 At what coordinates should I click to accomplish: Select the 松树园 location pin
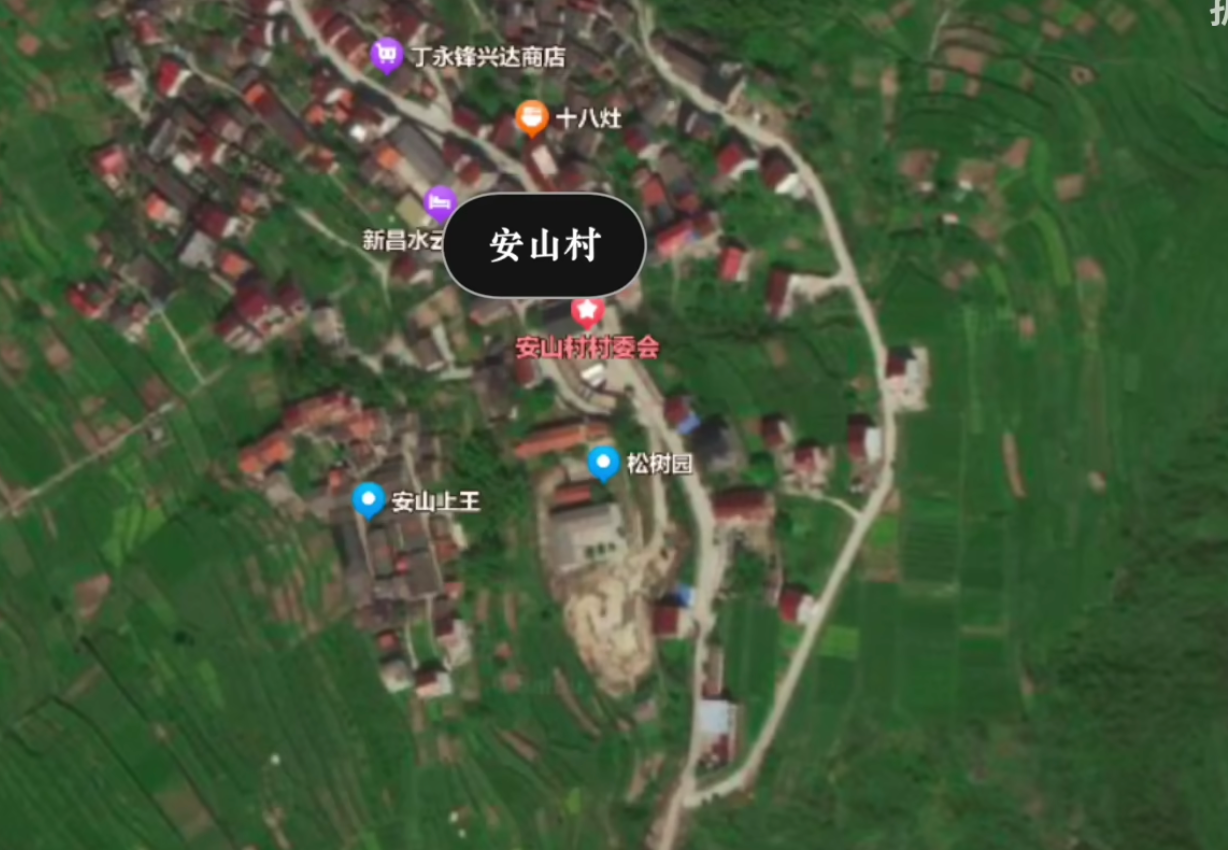603,463
